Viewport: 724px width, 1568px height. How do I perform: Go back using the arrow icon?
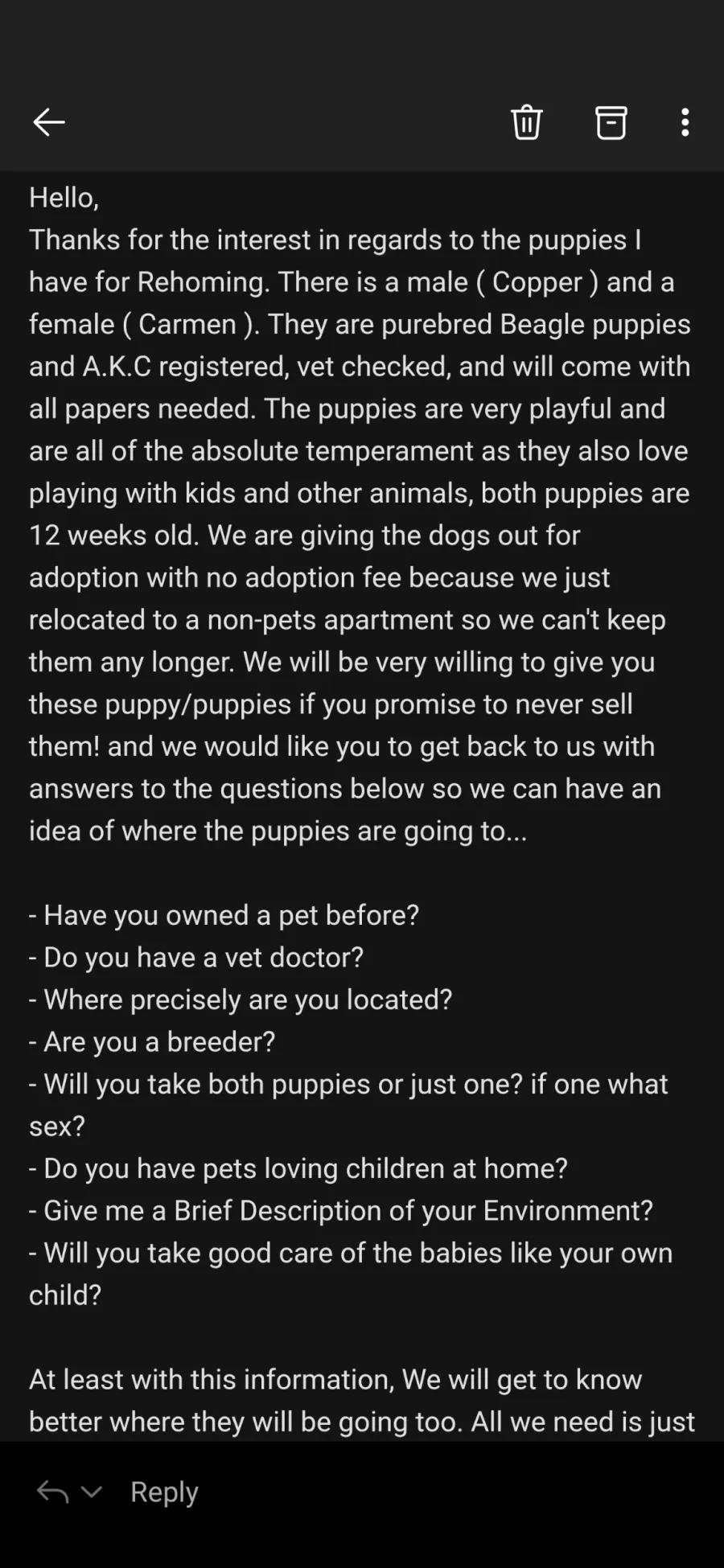pos(48,122)
